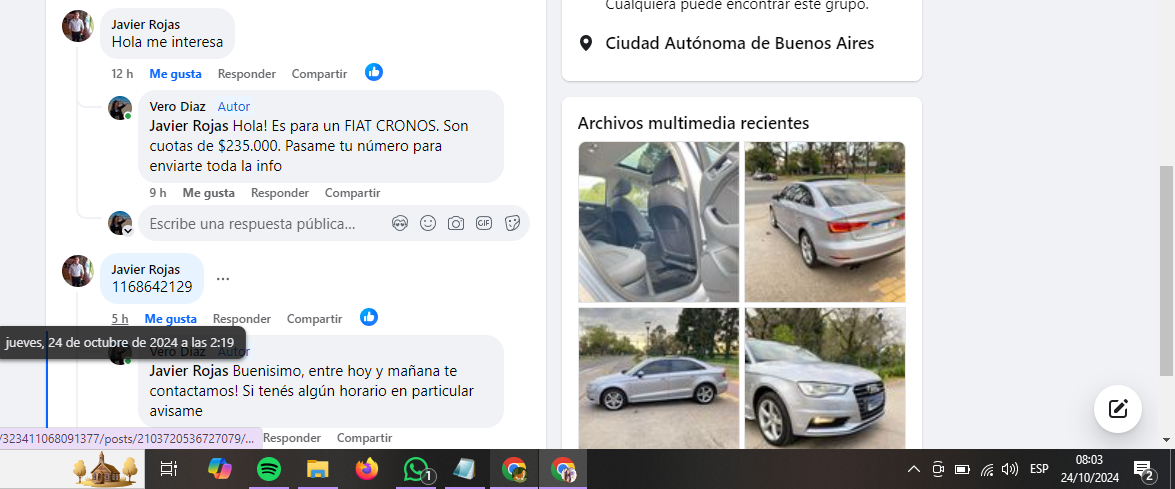Viewport: 1175px width, 489px height.
Task: Start a new message with floating compose button
Action: click(x=1118, y=408)
